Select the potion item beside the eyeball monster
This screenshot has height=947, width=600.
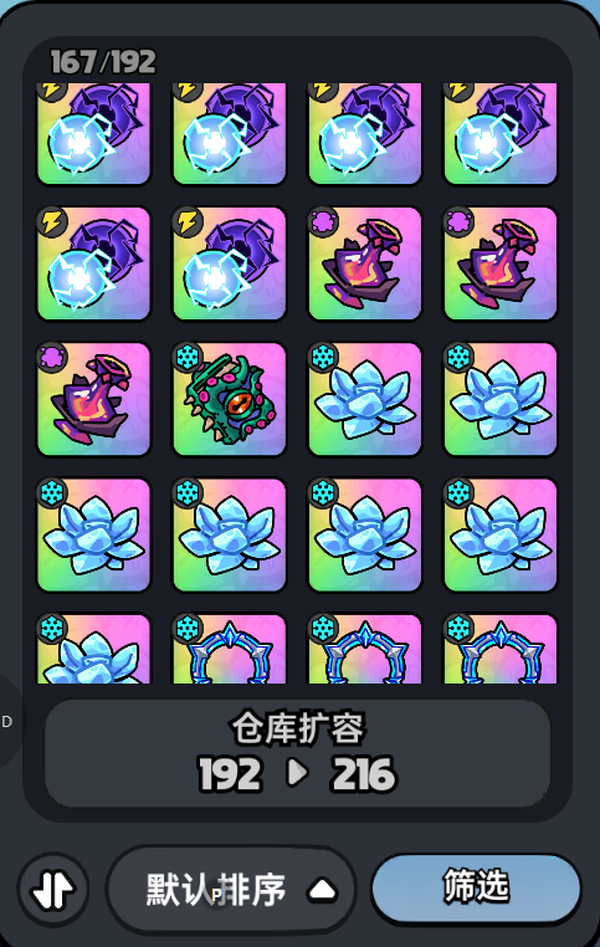click(93, 399)
